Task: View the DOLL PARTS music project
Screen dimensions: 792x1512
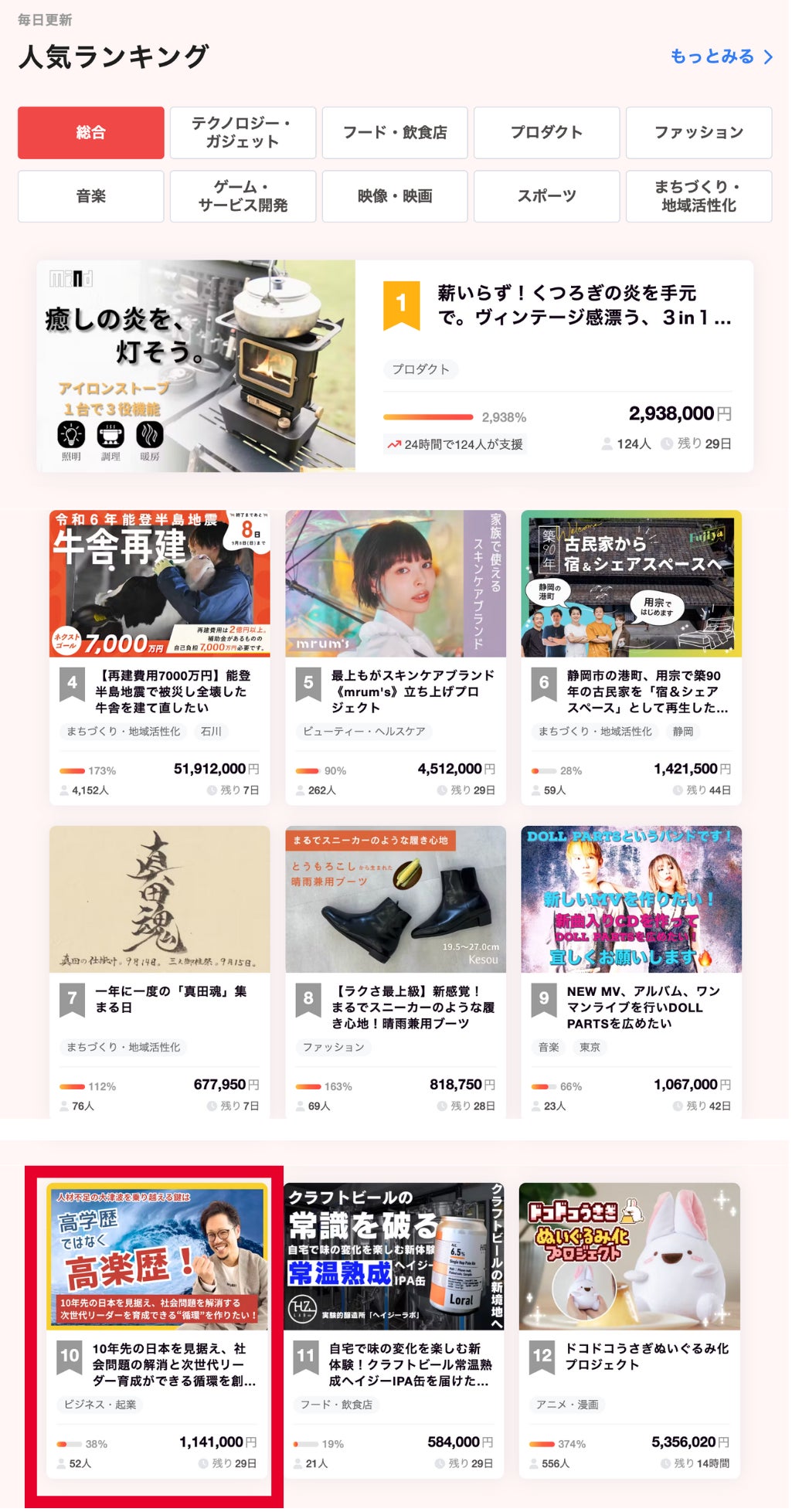Action: tap(643, 1007)
